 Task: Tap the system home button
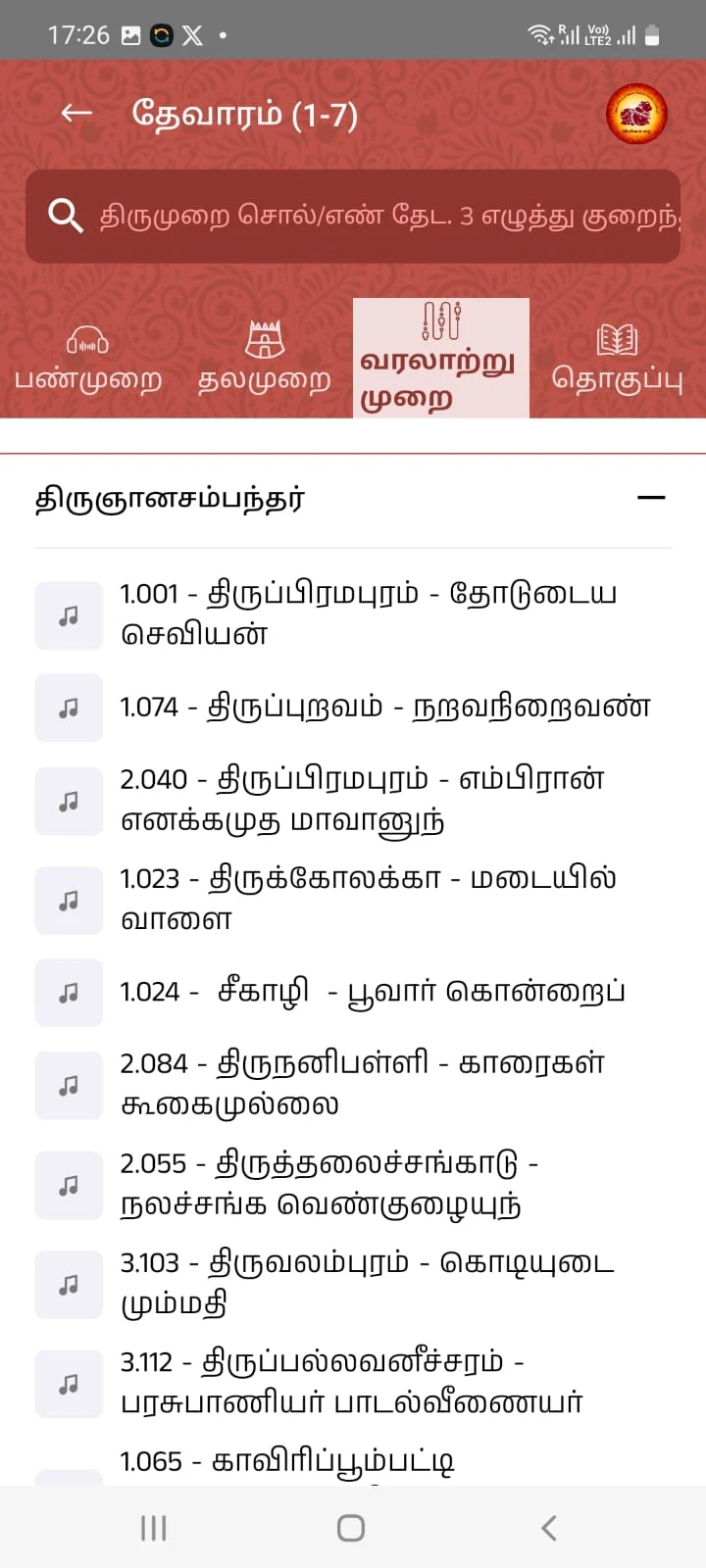(x=351, y=1528)
